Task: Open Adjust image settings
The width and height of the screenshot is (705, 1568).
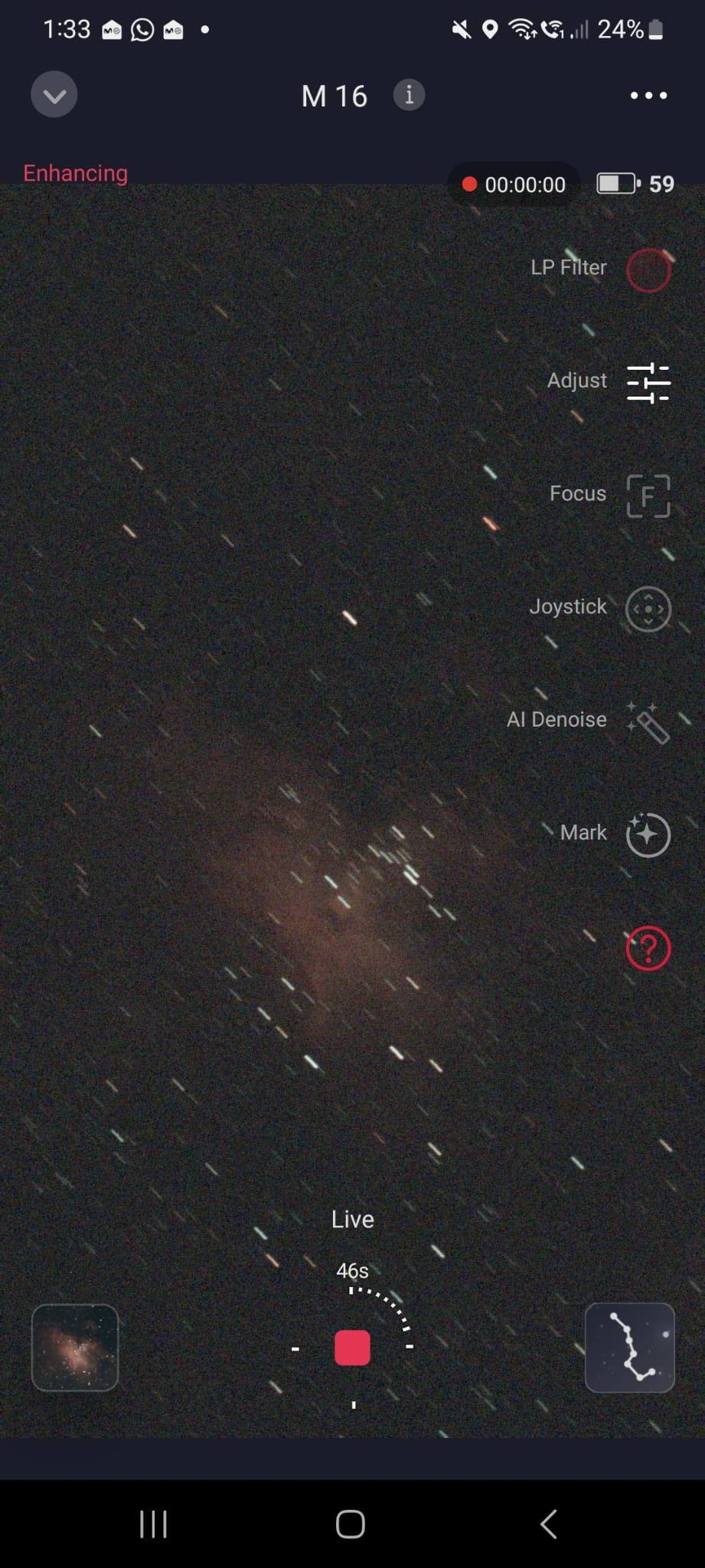Action: point(648,382)
